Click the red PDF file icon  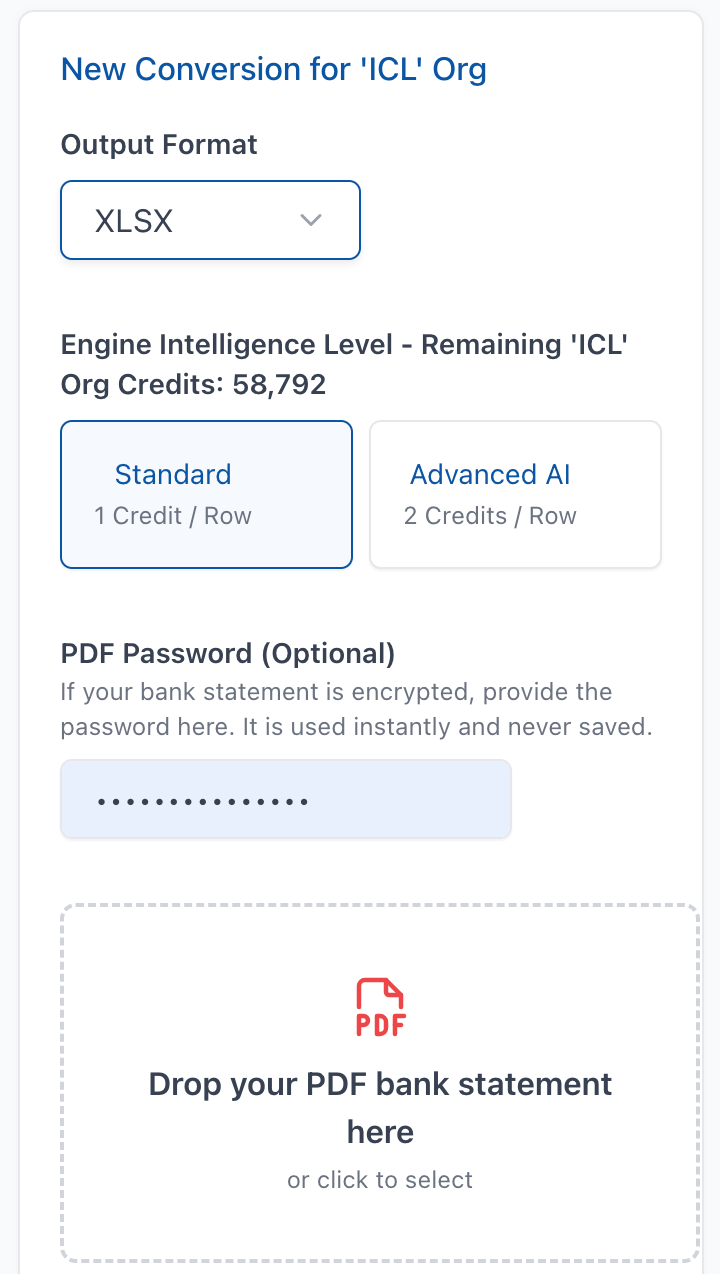tap(380, 1006)
